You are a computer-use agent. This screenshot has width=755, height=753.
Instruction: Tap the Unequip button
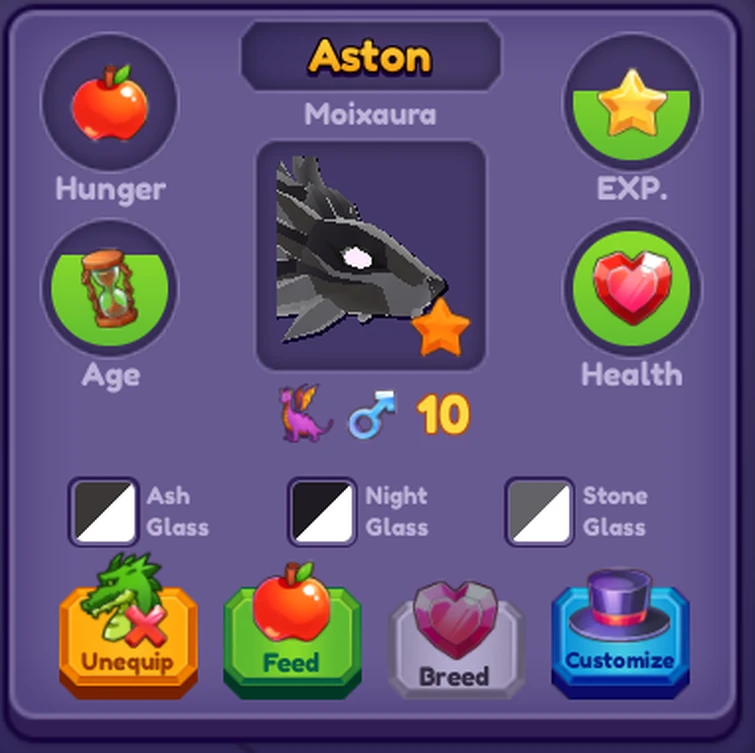pos(128,640)
